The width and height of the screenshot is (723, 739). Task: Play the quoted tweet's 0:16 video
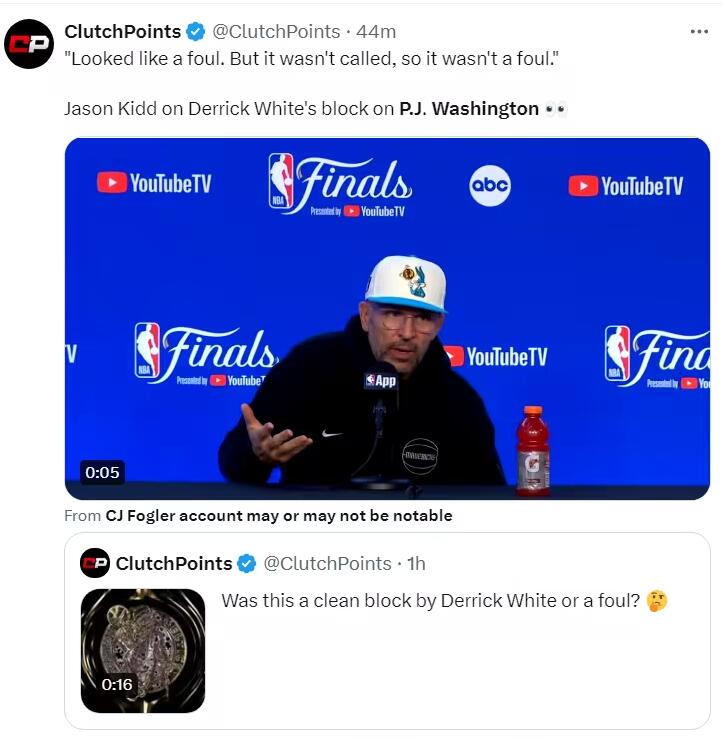point(142,650)
